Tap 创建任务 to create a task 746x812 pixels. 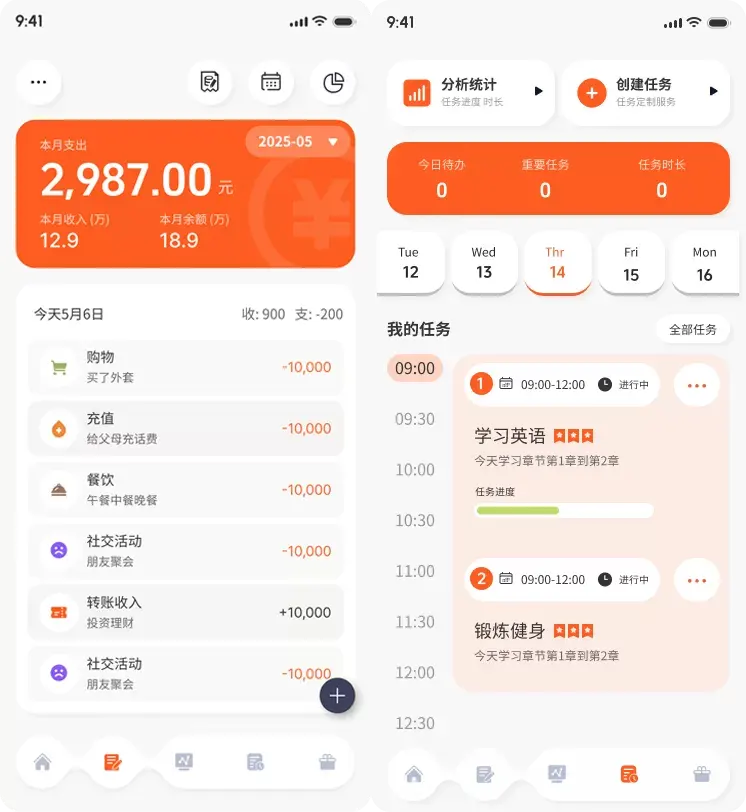645,92
